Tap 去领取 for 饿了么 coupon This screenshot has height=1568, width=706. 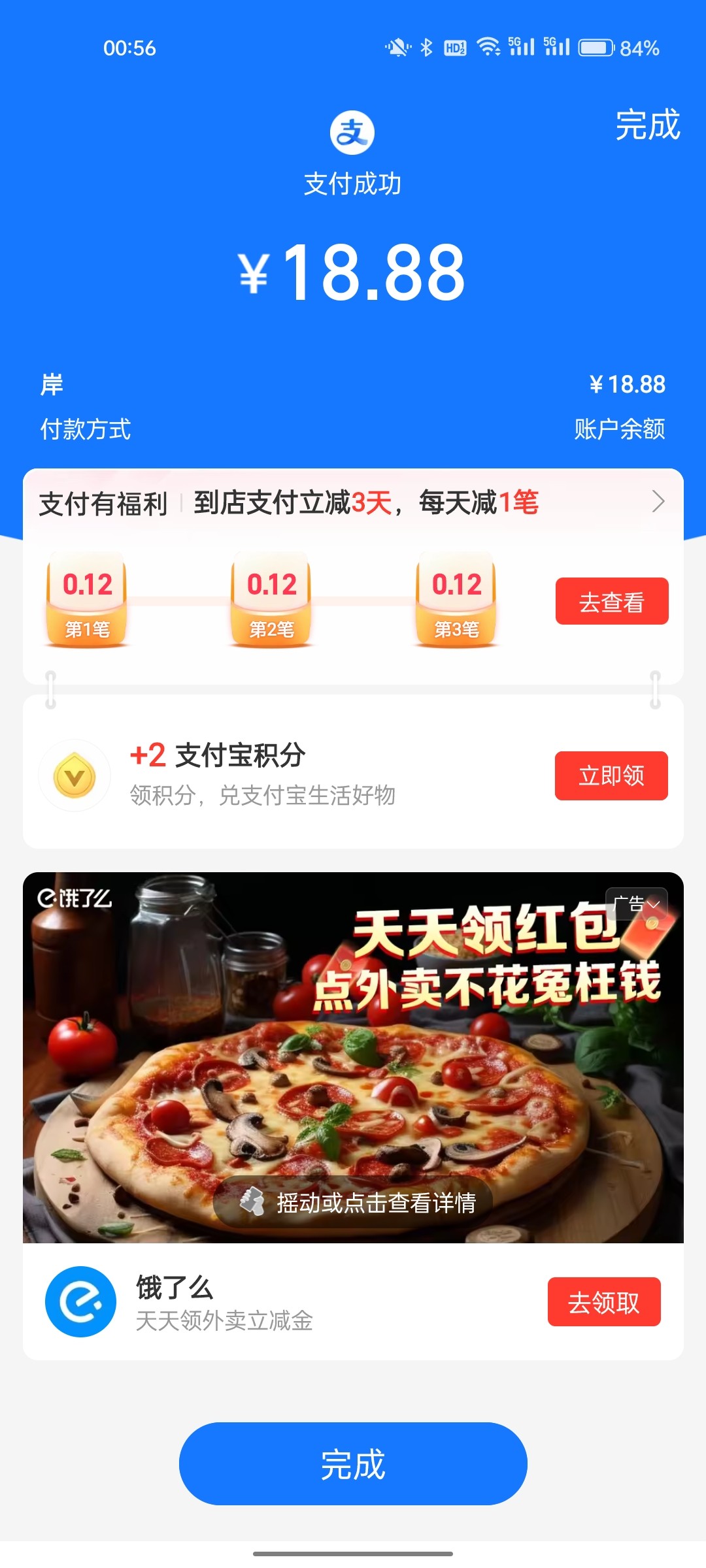(603, 1302)
